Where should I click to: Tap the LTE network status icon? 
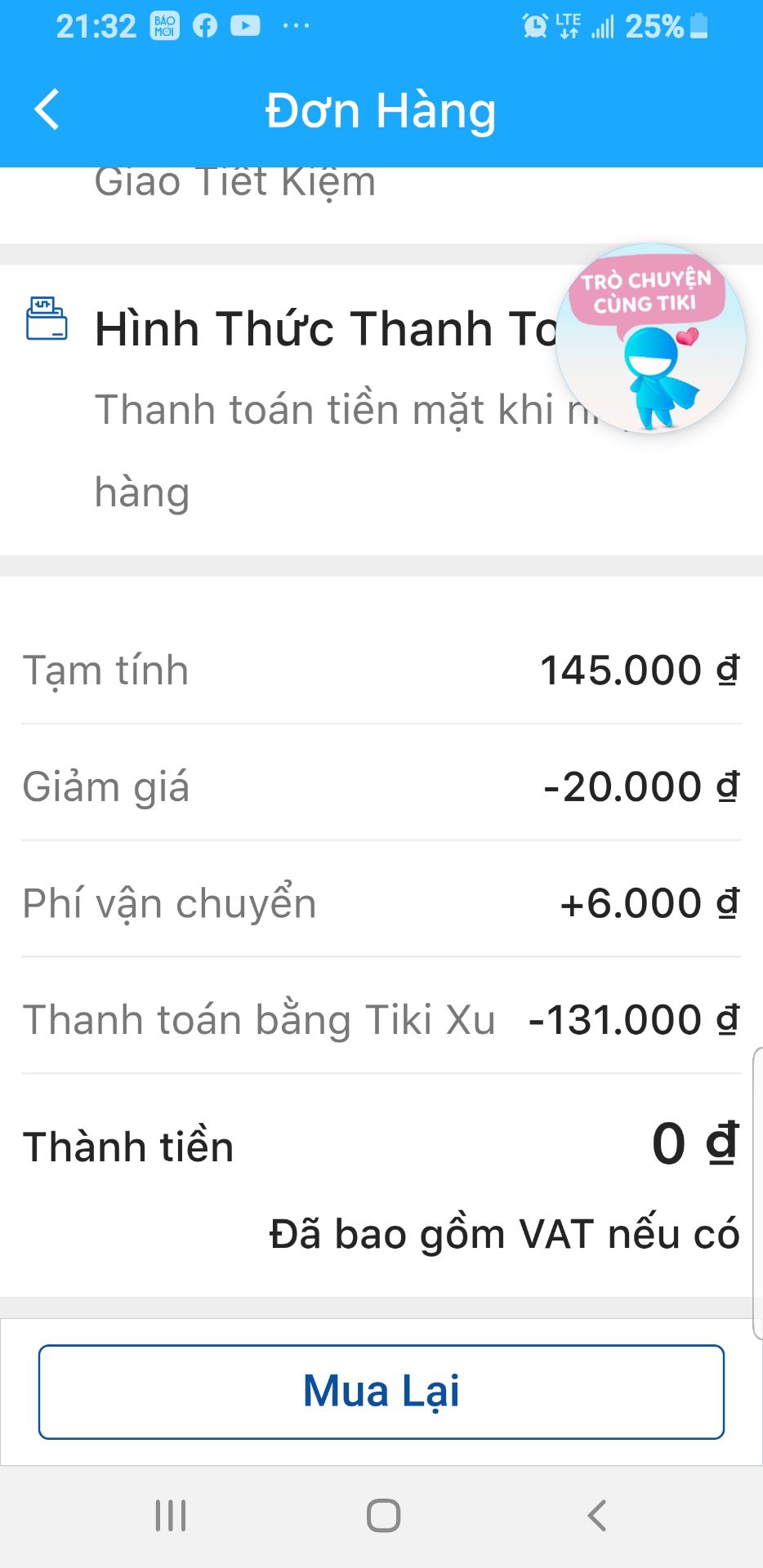(x=568, y=25)
